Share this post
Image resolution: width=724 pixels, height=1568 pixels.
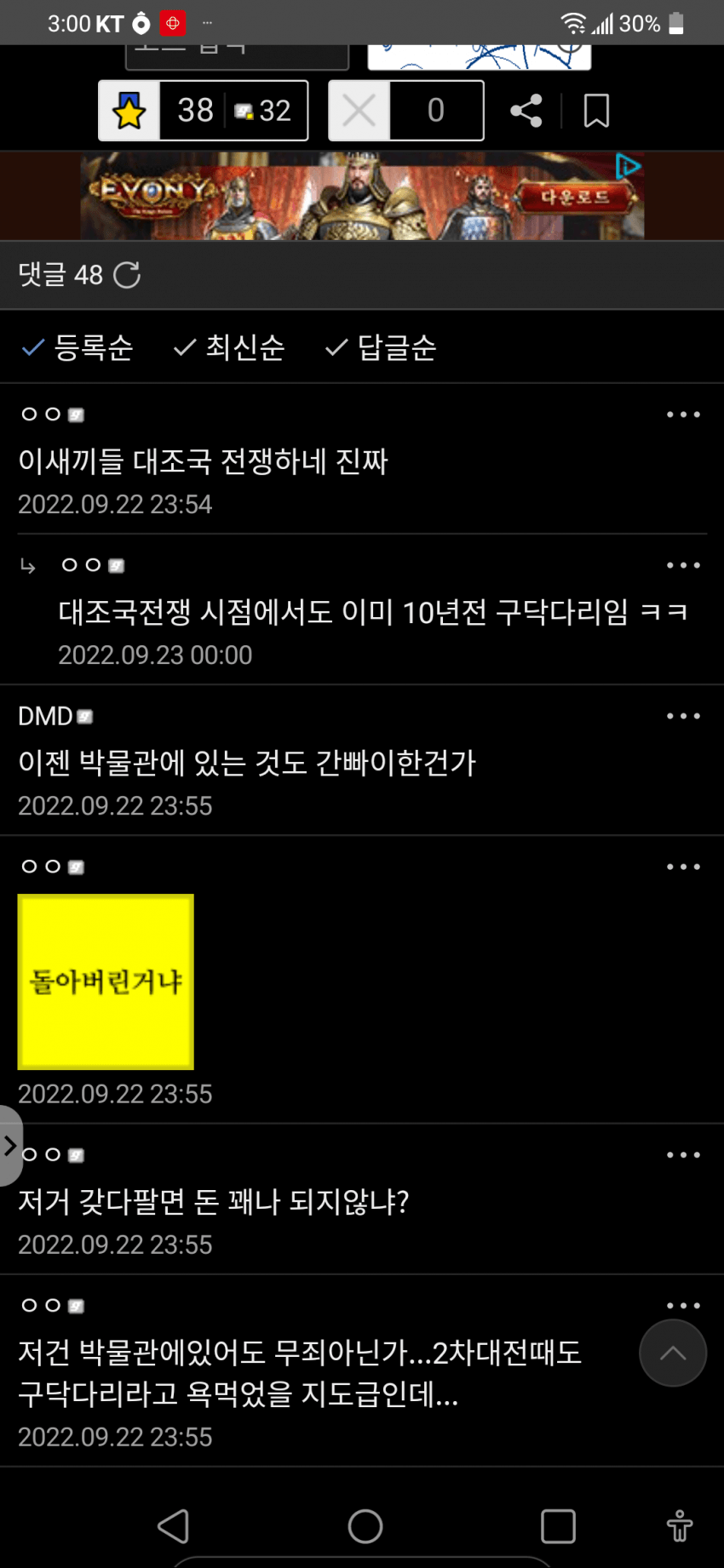(x=526, y=111)
